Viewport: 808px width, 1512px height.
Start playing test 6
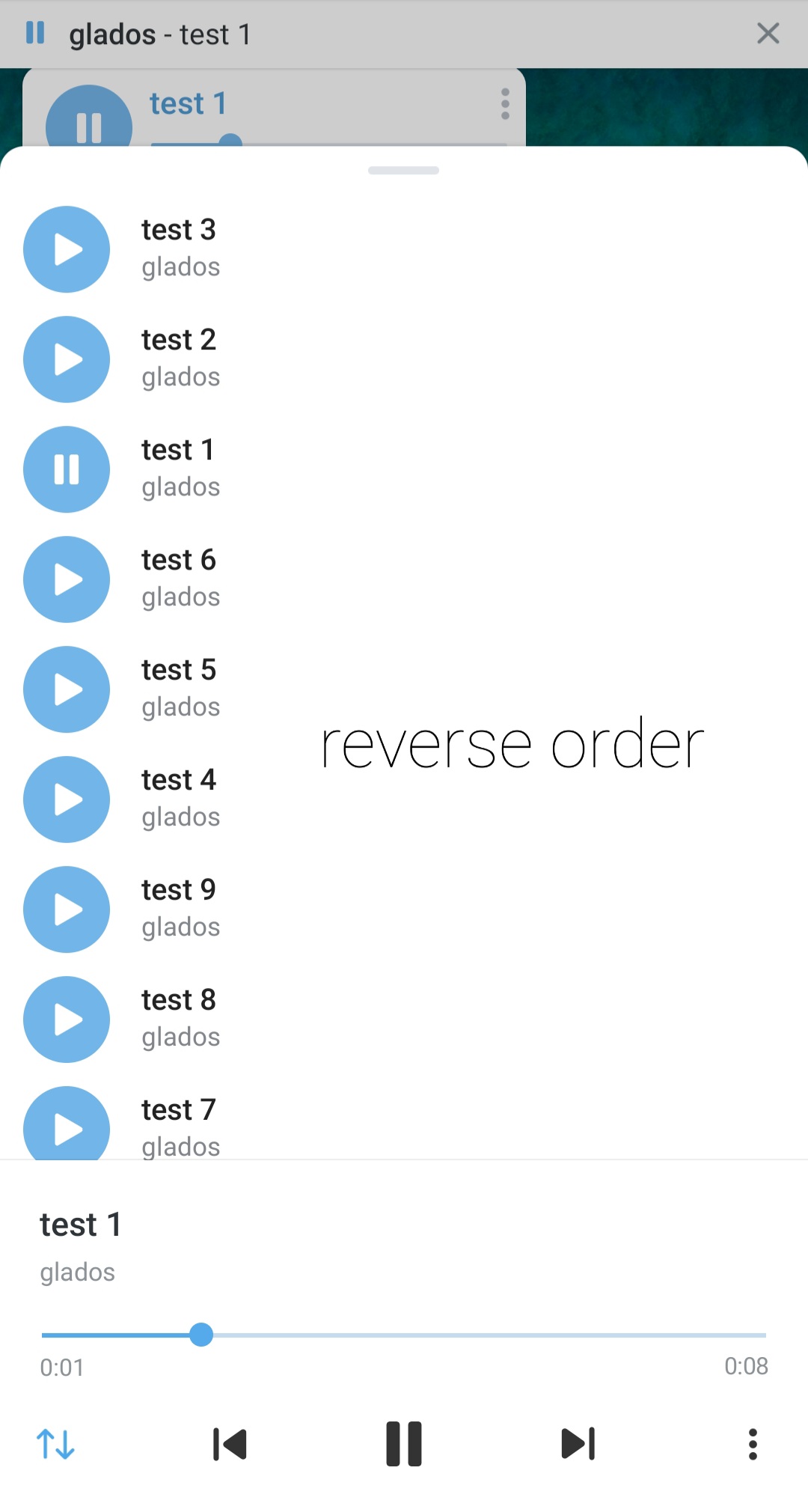[67, 579]
